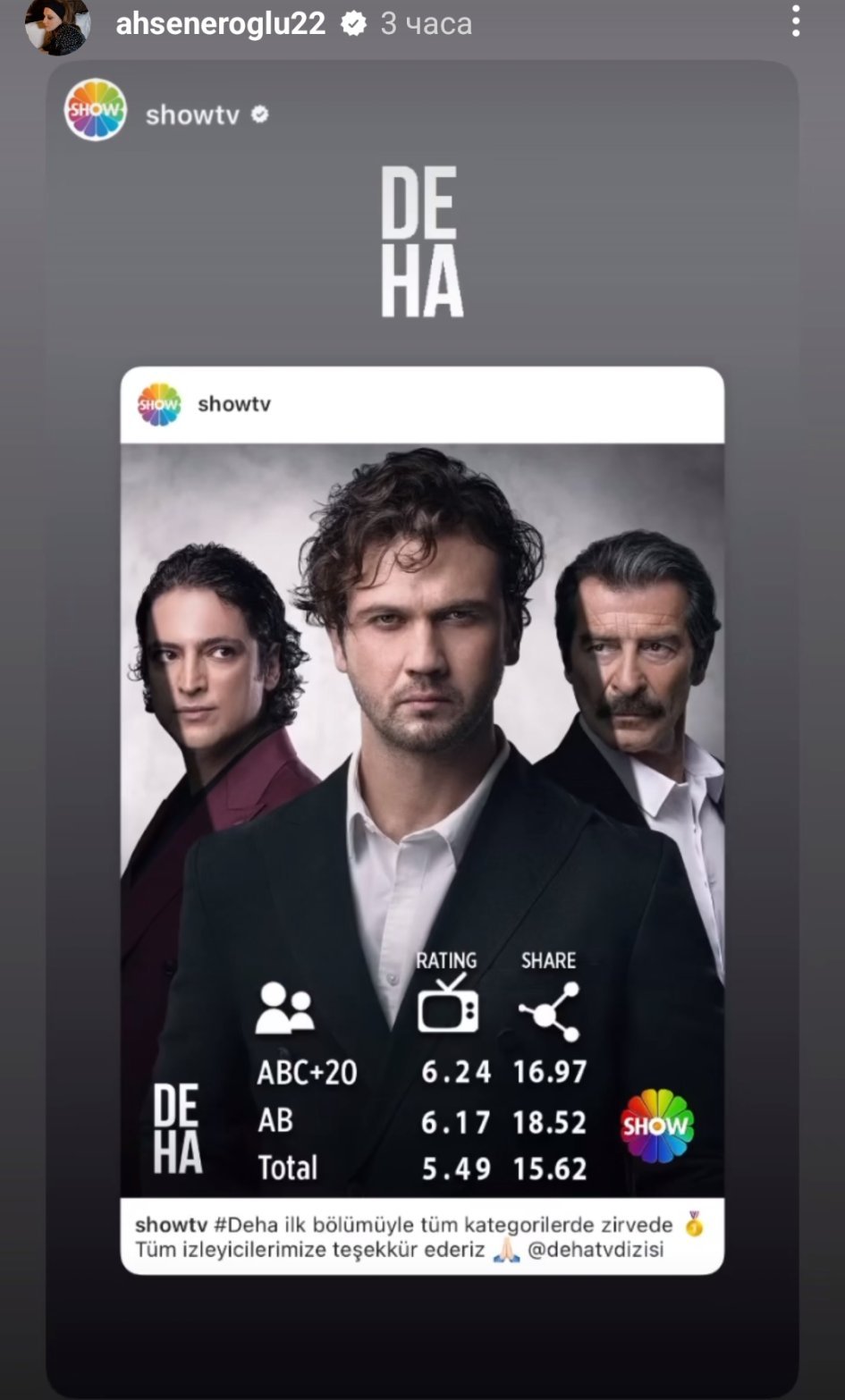
Task: Tap ahseneroglu22's profile picture
Action: 57,26
